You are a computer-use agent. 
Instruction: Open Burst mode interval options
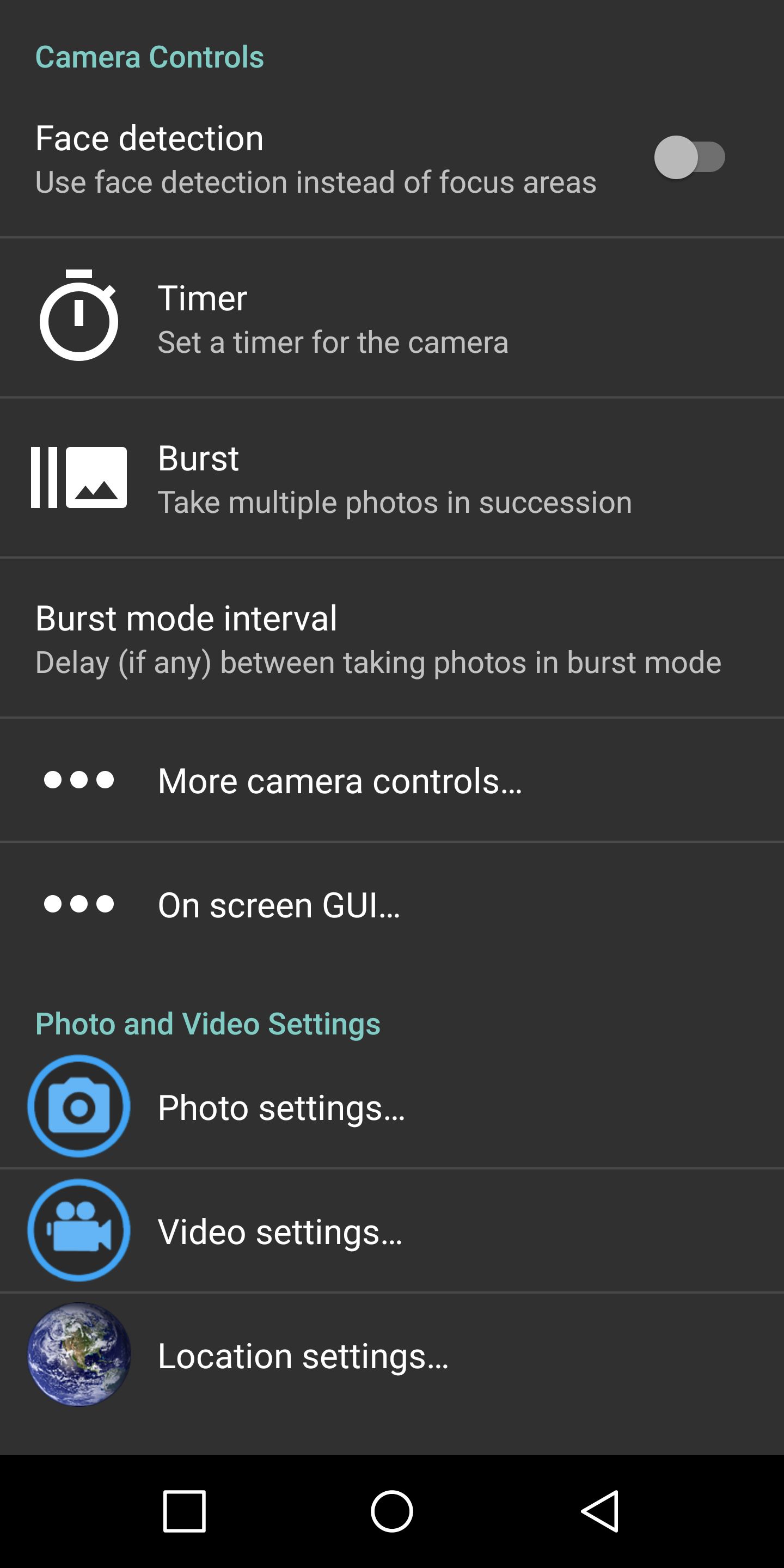392,638
